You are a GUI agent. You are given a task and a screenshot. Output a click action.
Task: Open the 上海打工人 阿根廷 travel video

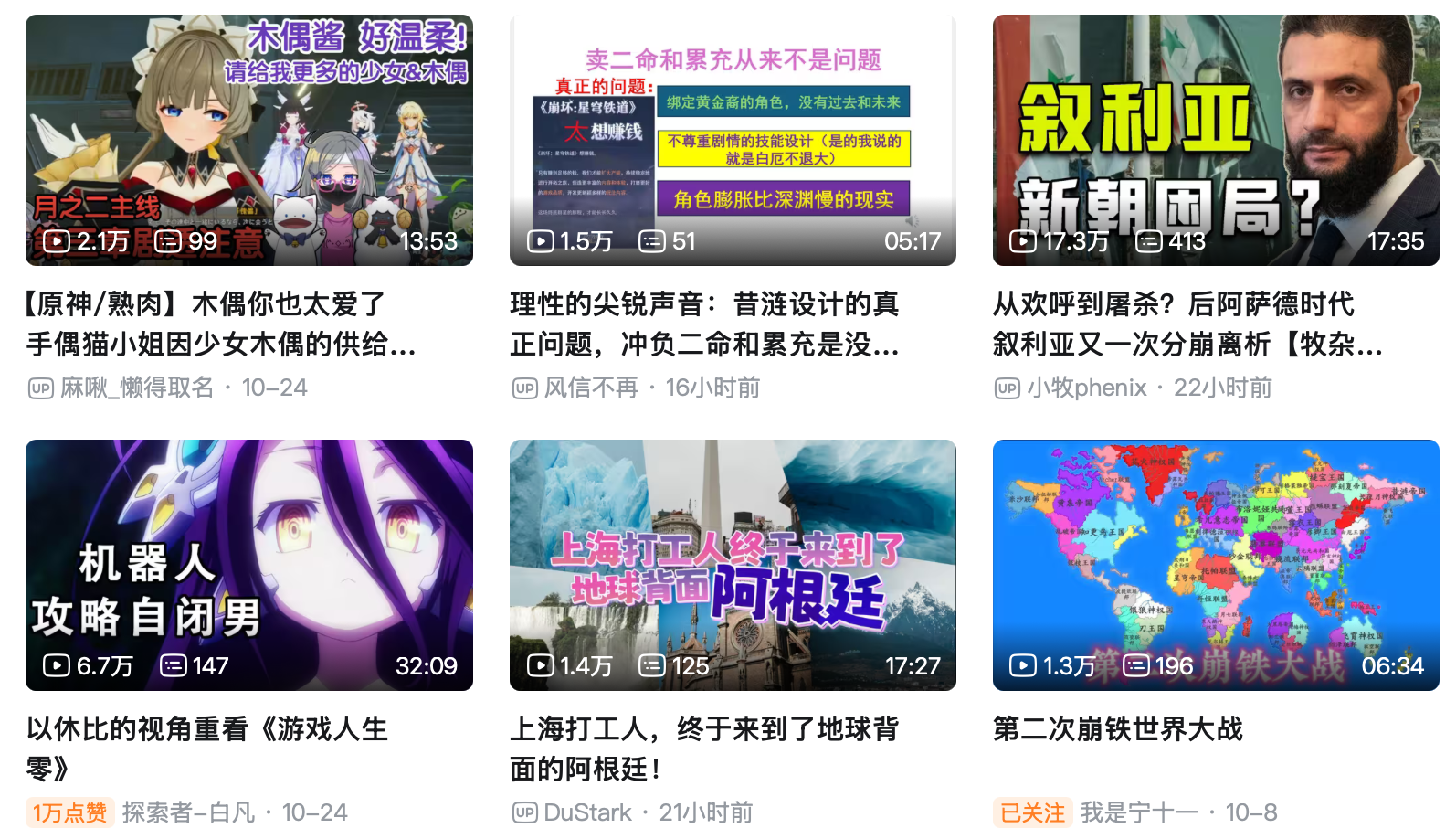pos(733,565)
